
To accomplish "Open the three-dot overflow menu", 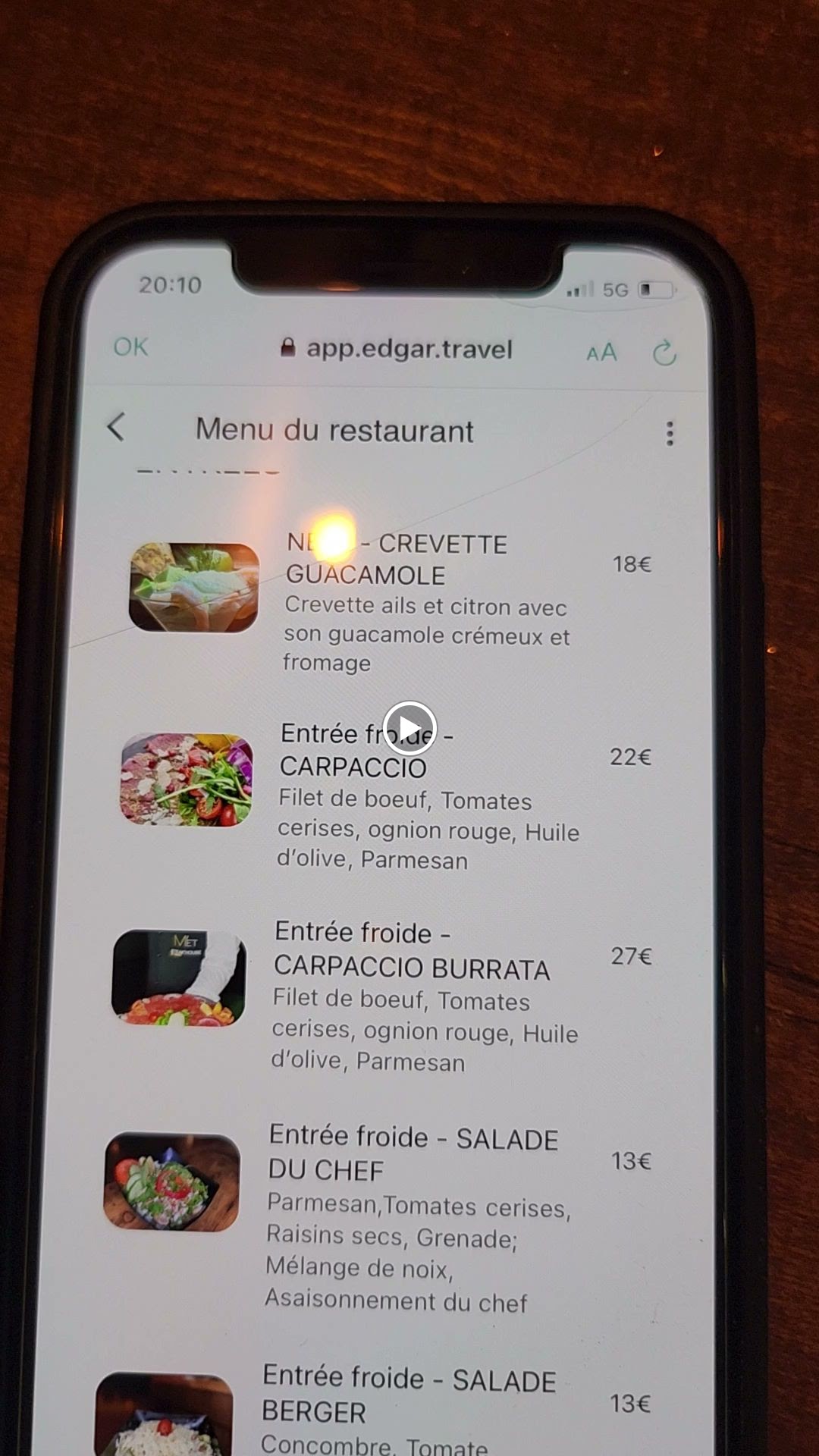I will (x=670, y=433).
